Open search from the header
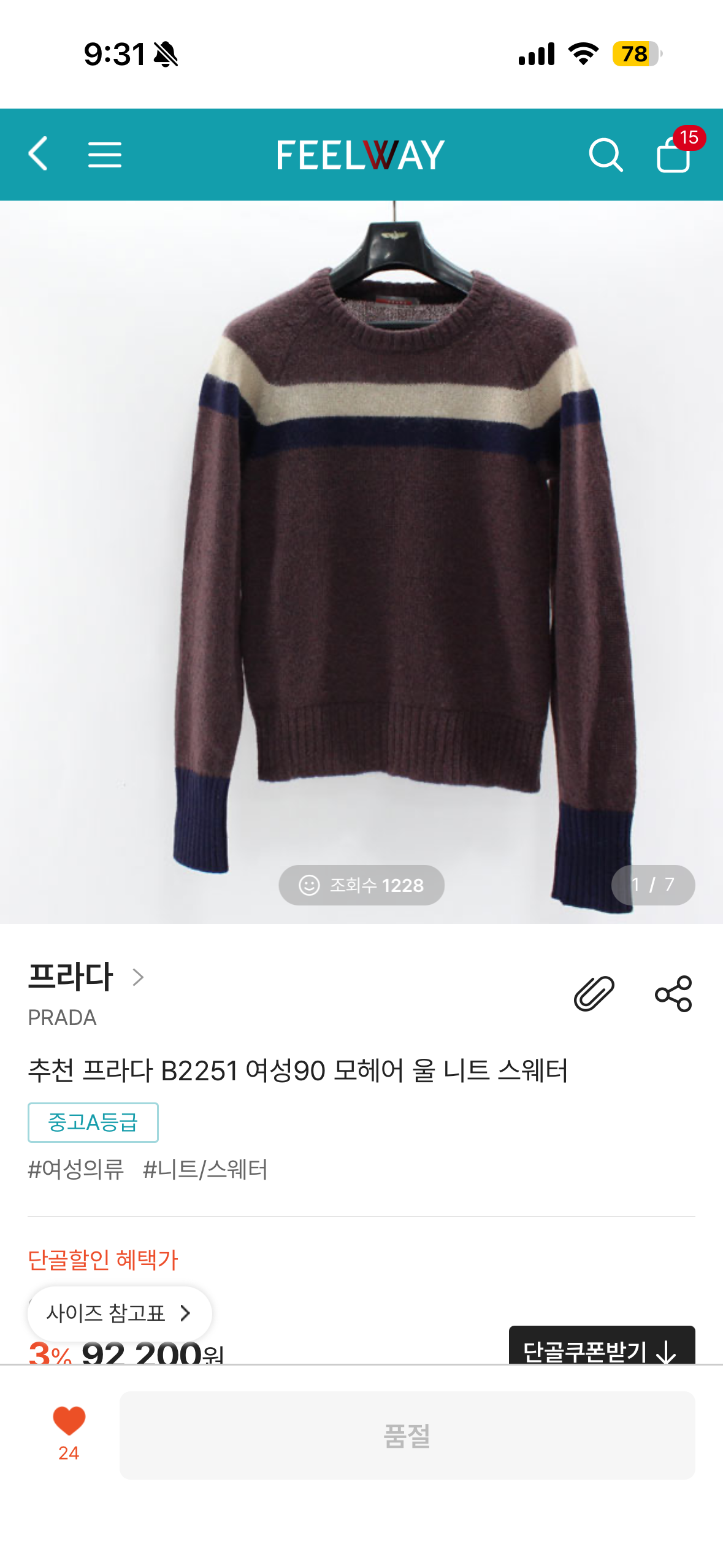 pyautogui.click(x=605, y=155)
